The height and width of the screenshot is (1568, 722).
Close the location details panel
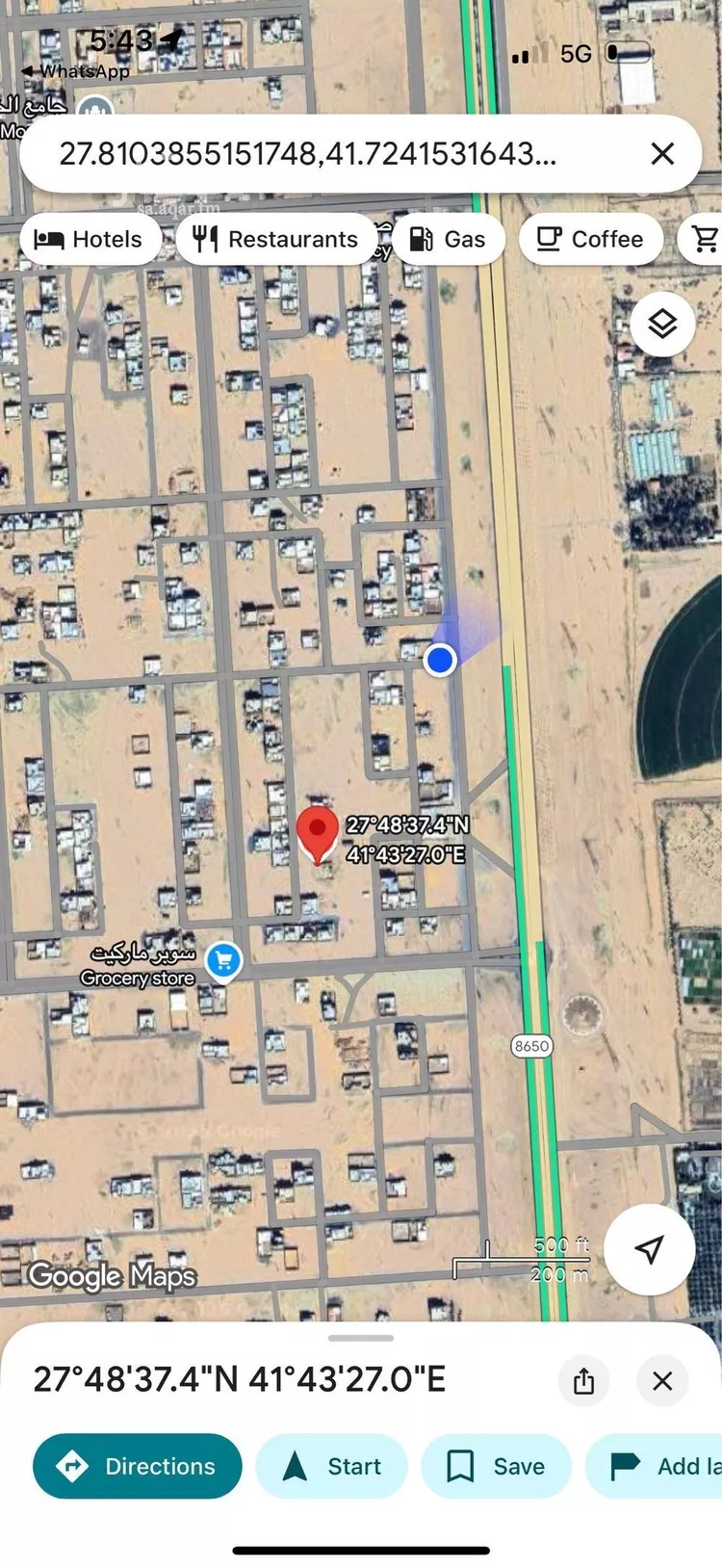(662, 1380)
